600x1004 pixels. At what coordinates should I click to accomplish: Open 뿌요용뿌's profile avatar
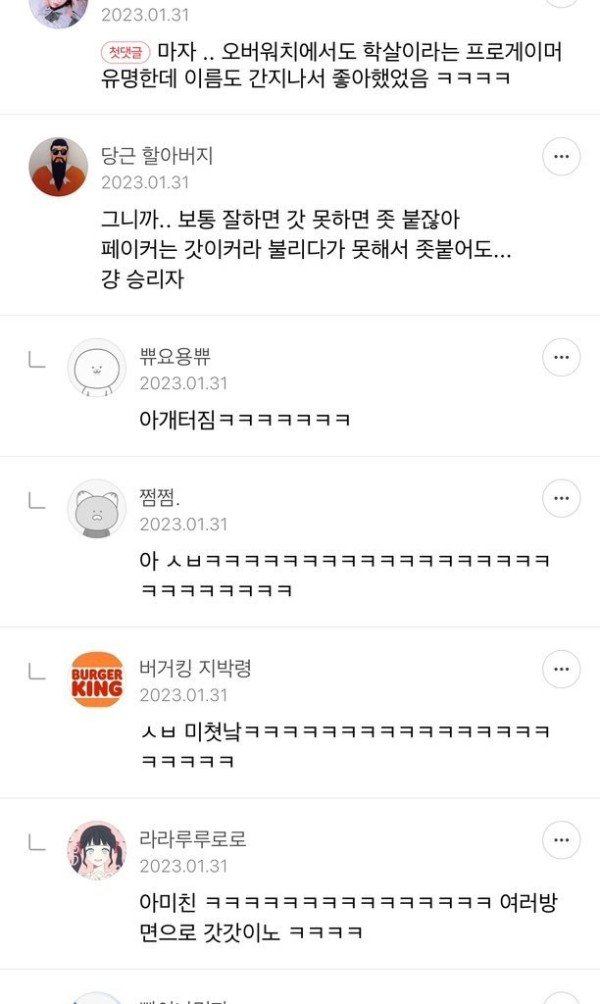(96, 368)
